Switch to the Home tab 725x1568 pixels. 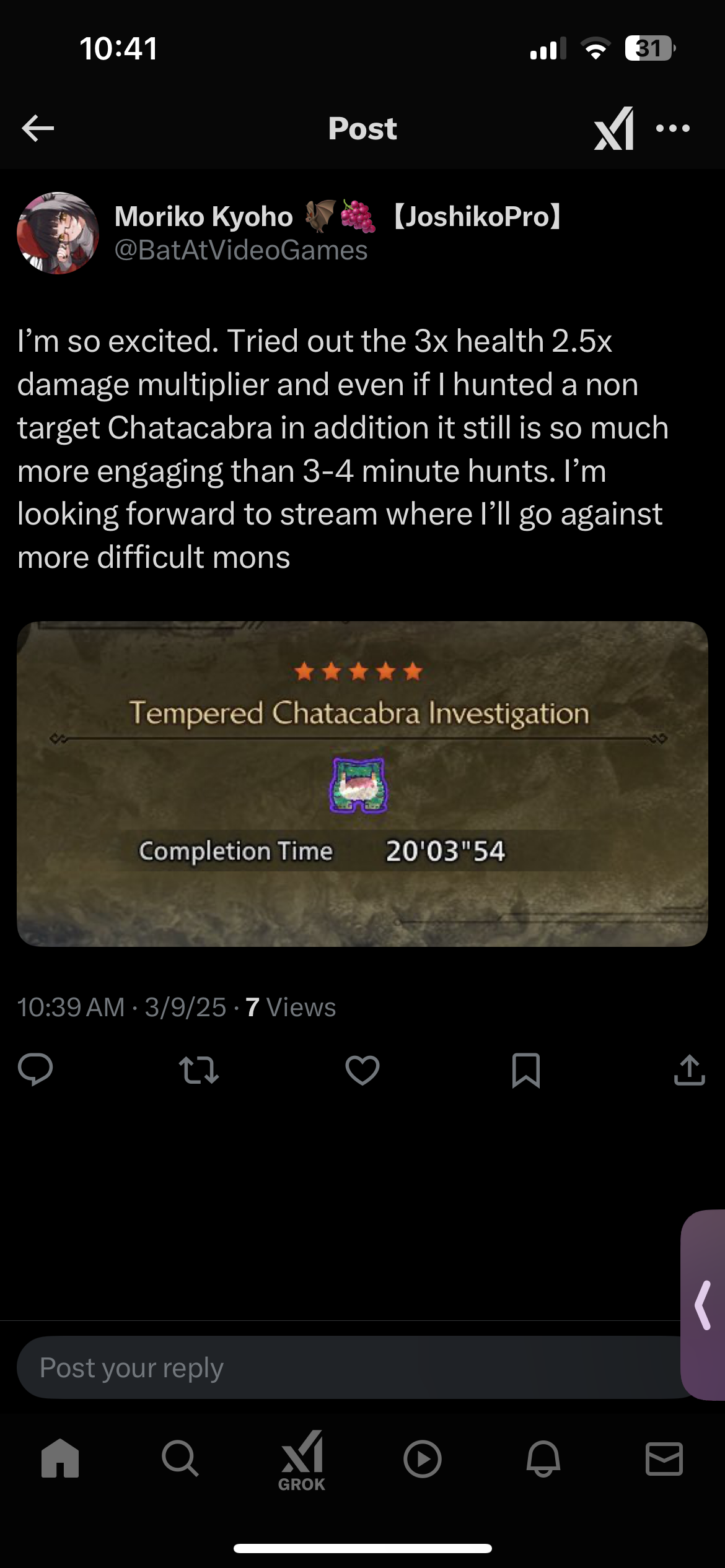[60, 1459]
